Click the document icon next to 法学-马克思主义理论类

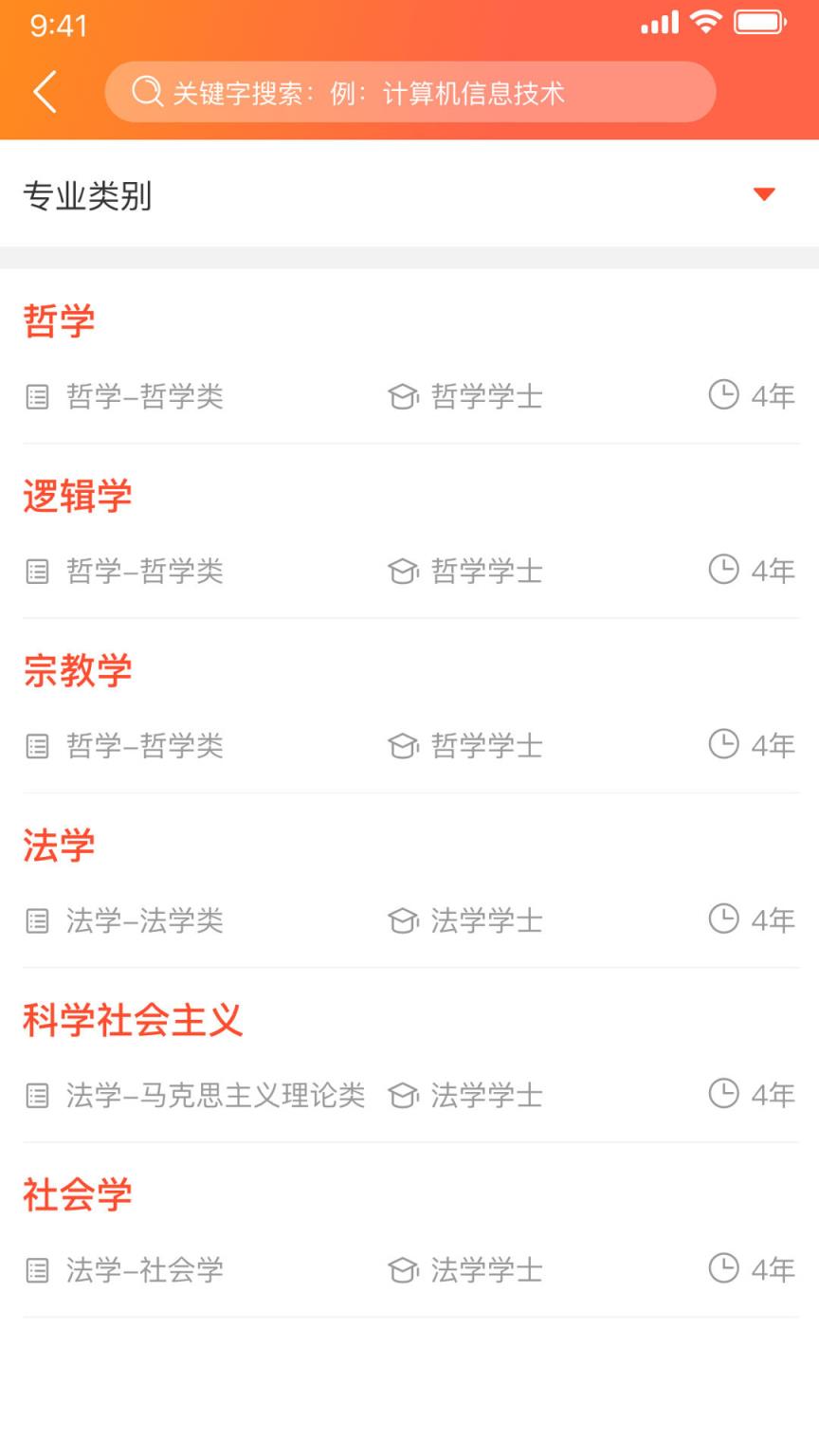pyautogui.click(x=37, y=1095)
